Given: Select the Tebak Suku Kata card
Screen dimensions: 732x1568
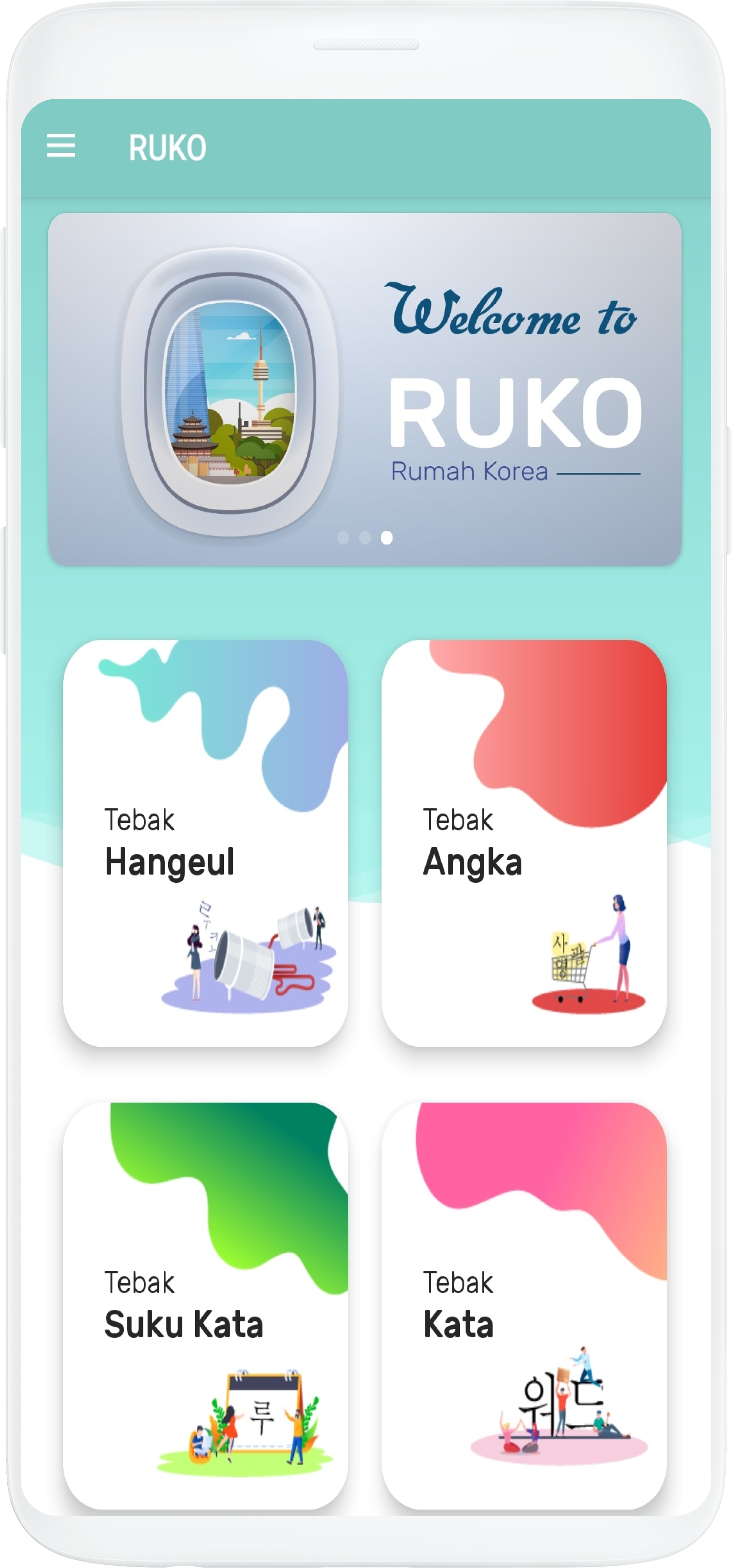Looking at the screenshot, I should 206,1306.
